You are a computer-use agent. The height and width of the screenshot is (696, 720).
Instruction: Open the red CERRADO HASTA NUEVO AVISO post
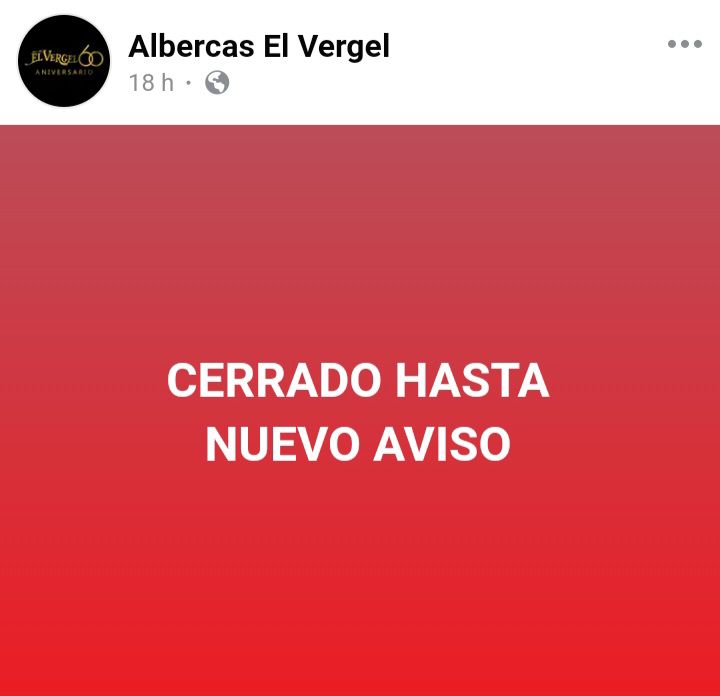coord(359,410)
